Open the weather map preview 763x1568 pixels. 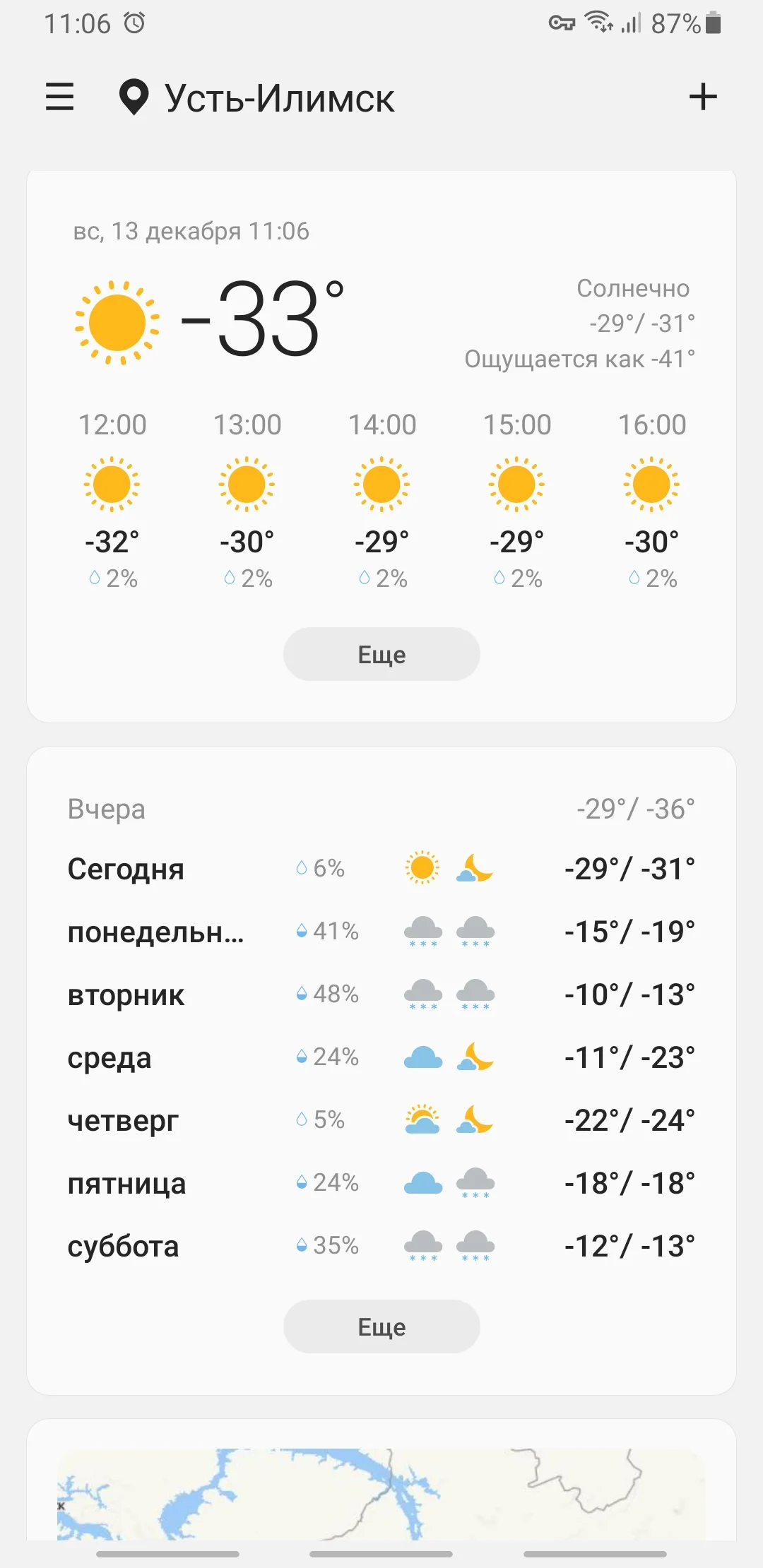(x=381, y=1497)
